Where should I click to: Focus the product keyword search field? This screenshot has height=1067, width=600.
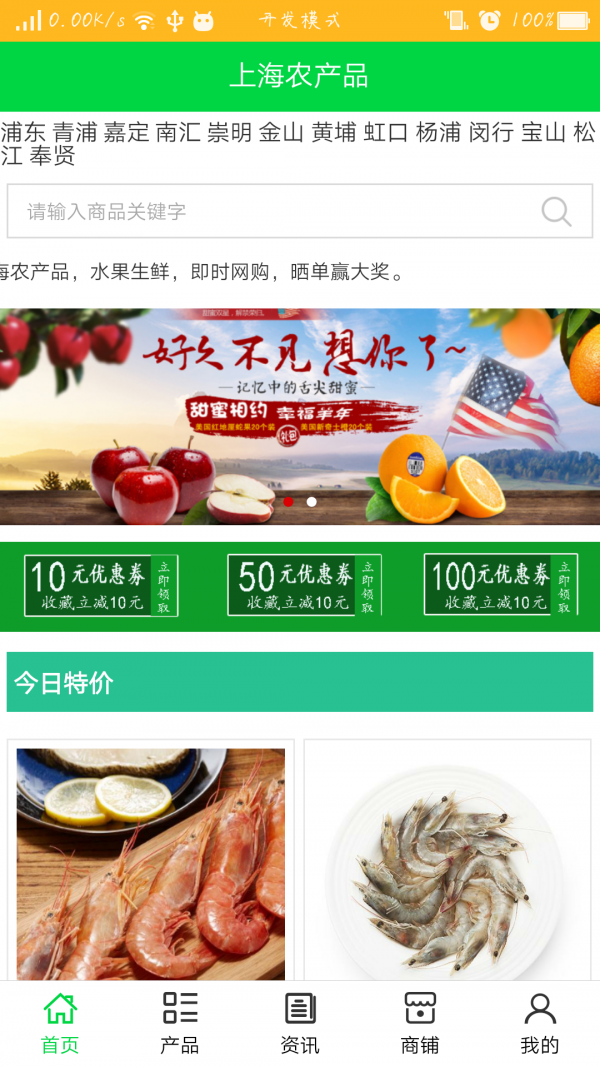pos(270,211)
